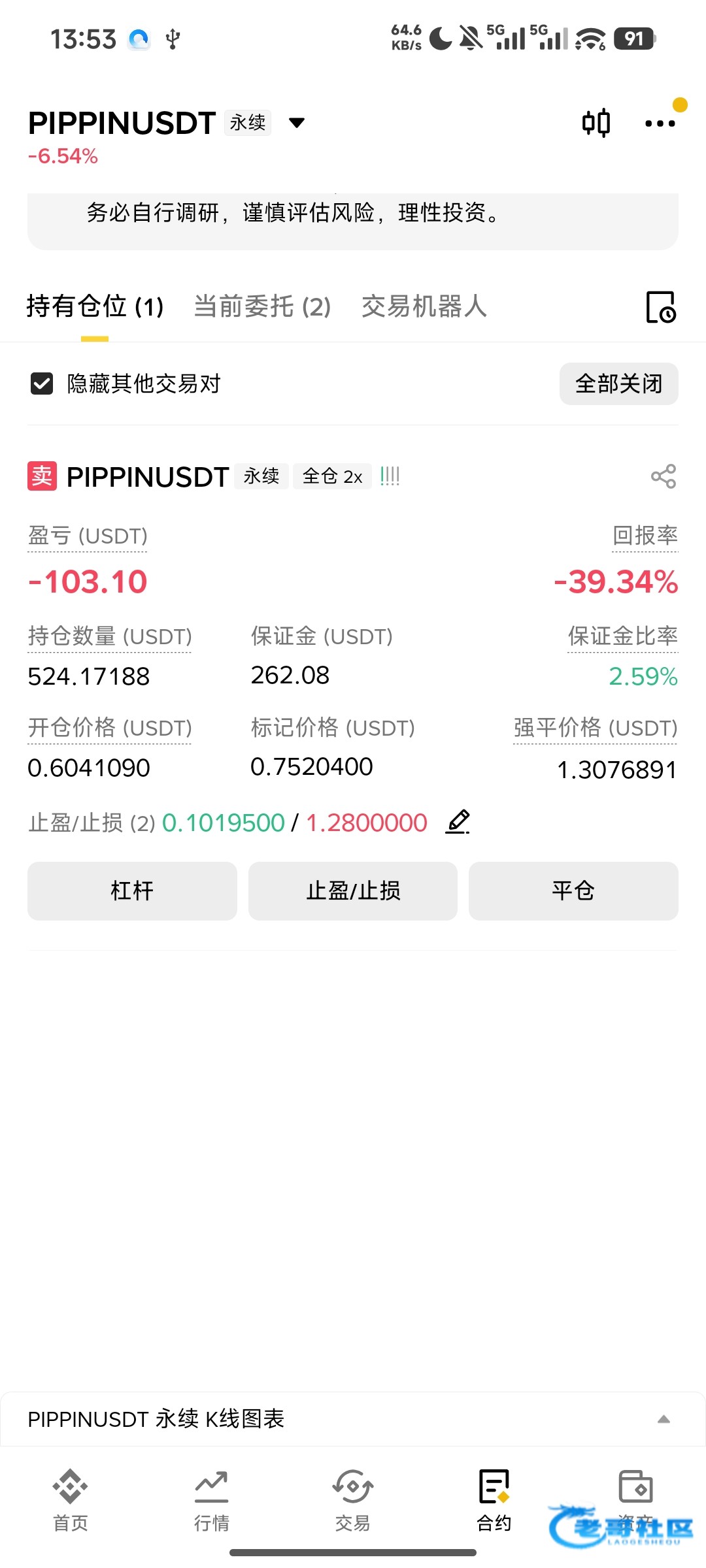The image size is (706, 1568).
Task: Open the PIPPINUSDT trading pair dropdown
Action: coord(297,123)
